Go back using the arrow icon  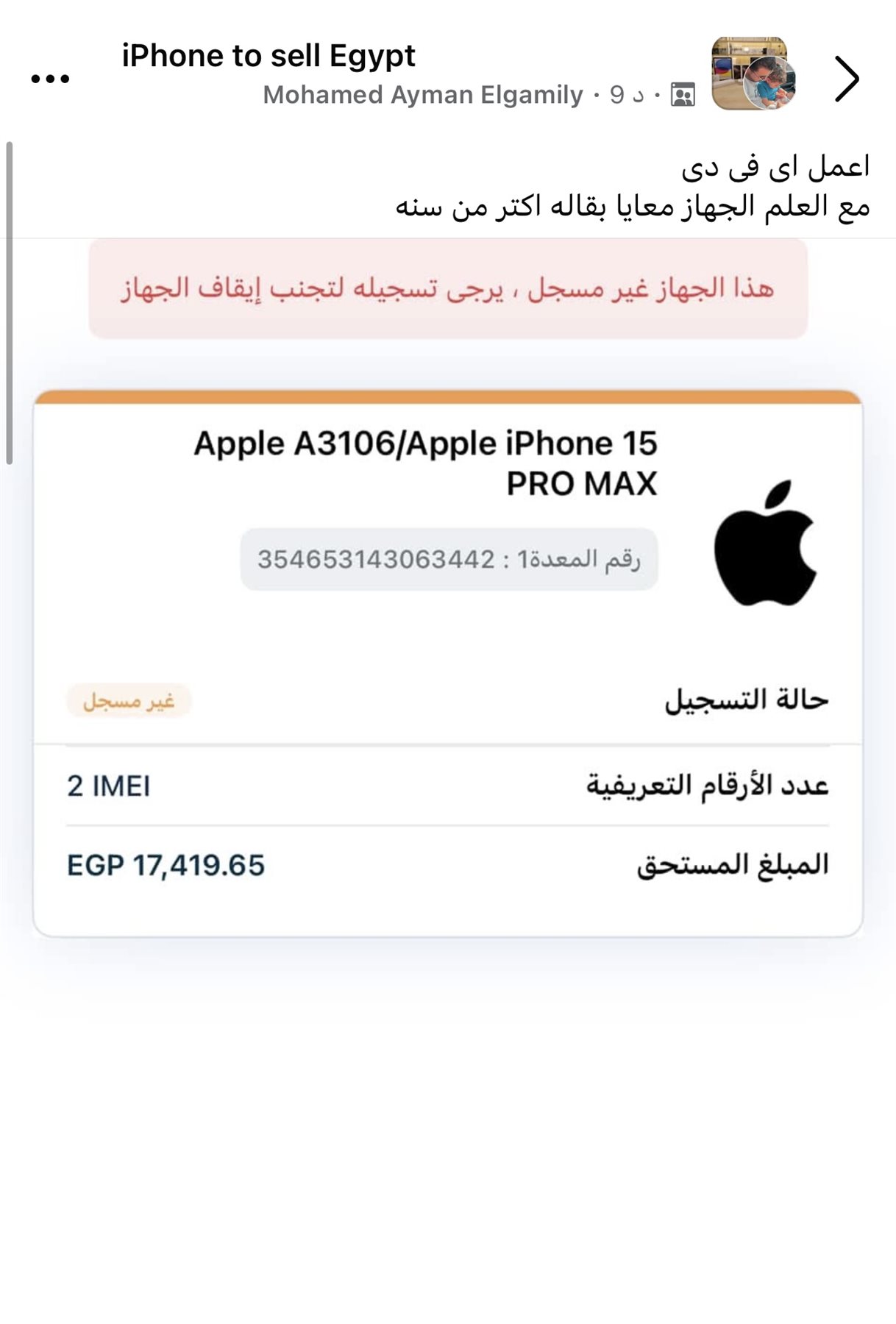pos(847,79)
